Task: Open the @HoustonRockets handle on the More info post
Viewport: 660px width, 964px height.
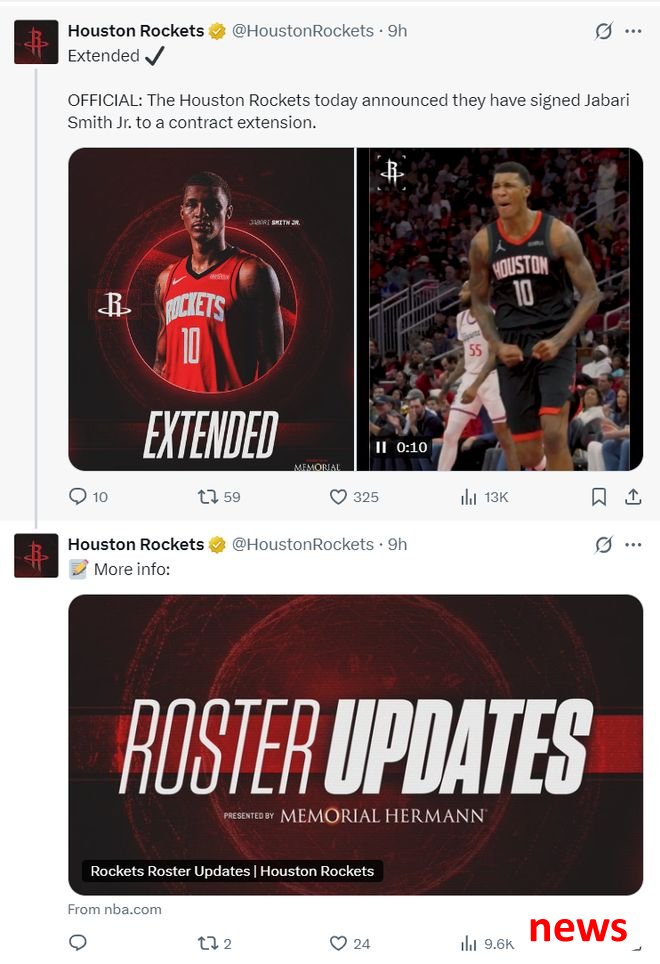Action: tap(302, 545)
